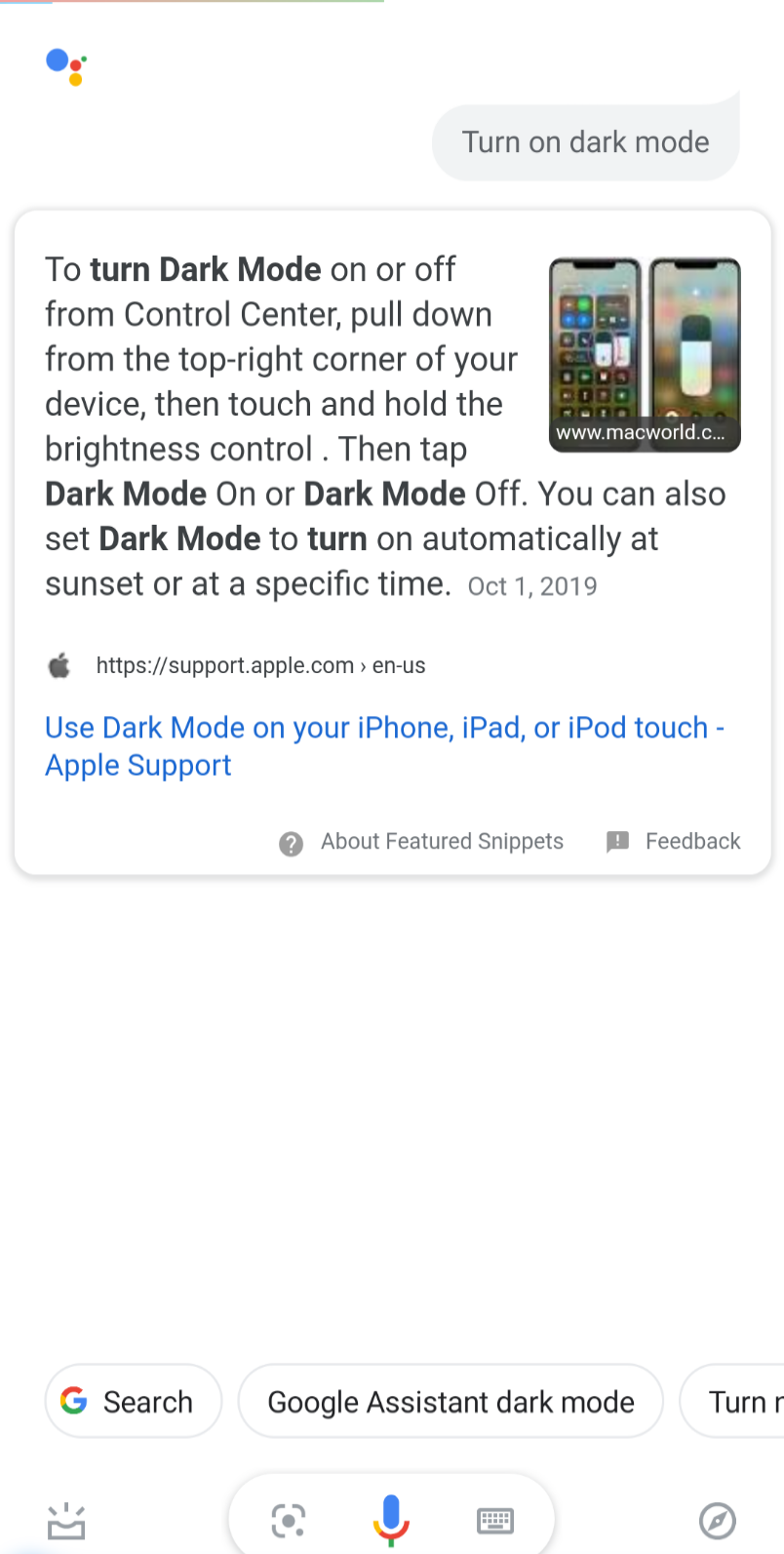Tap the Google G on the Search chip
This screenshot has width=784, height=1554.
pos(73,1401)
